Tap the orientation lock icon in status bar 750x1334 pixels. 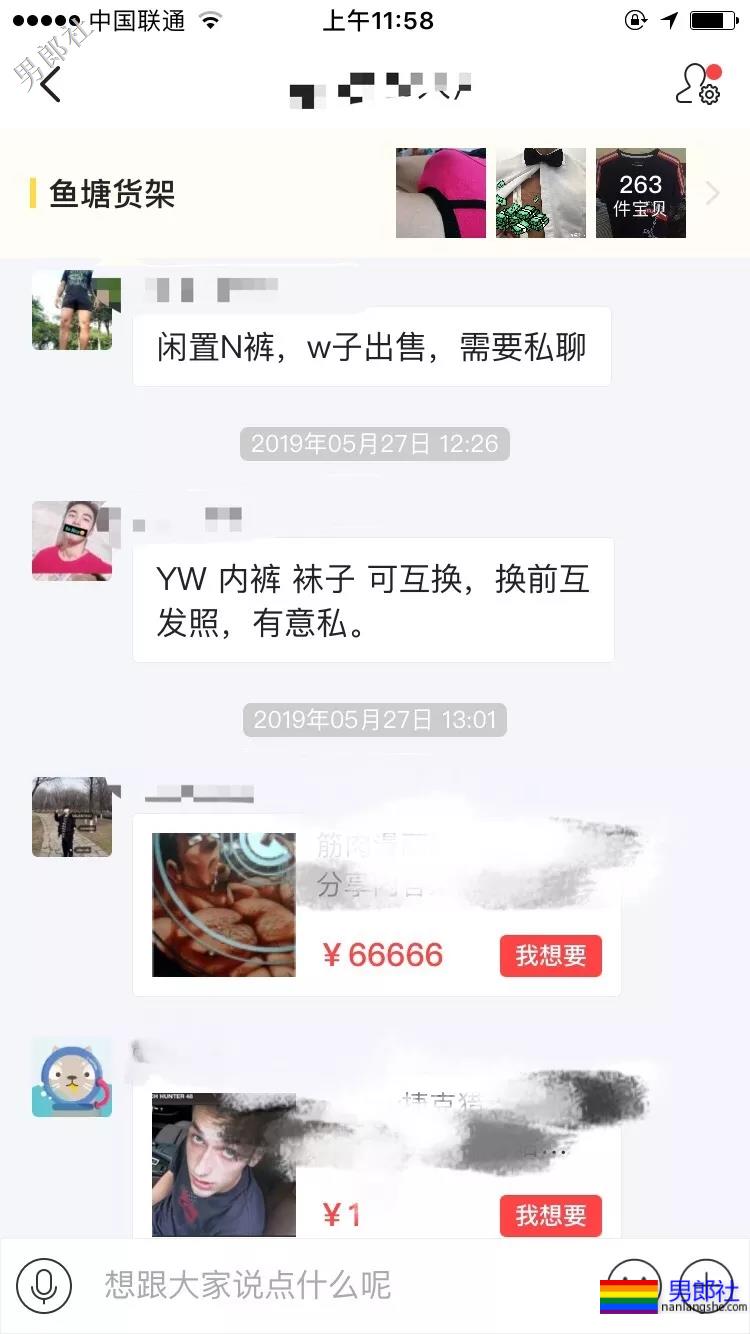pyautogui.click(x=637, y=17)
